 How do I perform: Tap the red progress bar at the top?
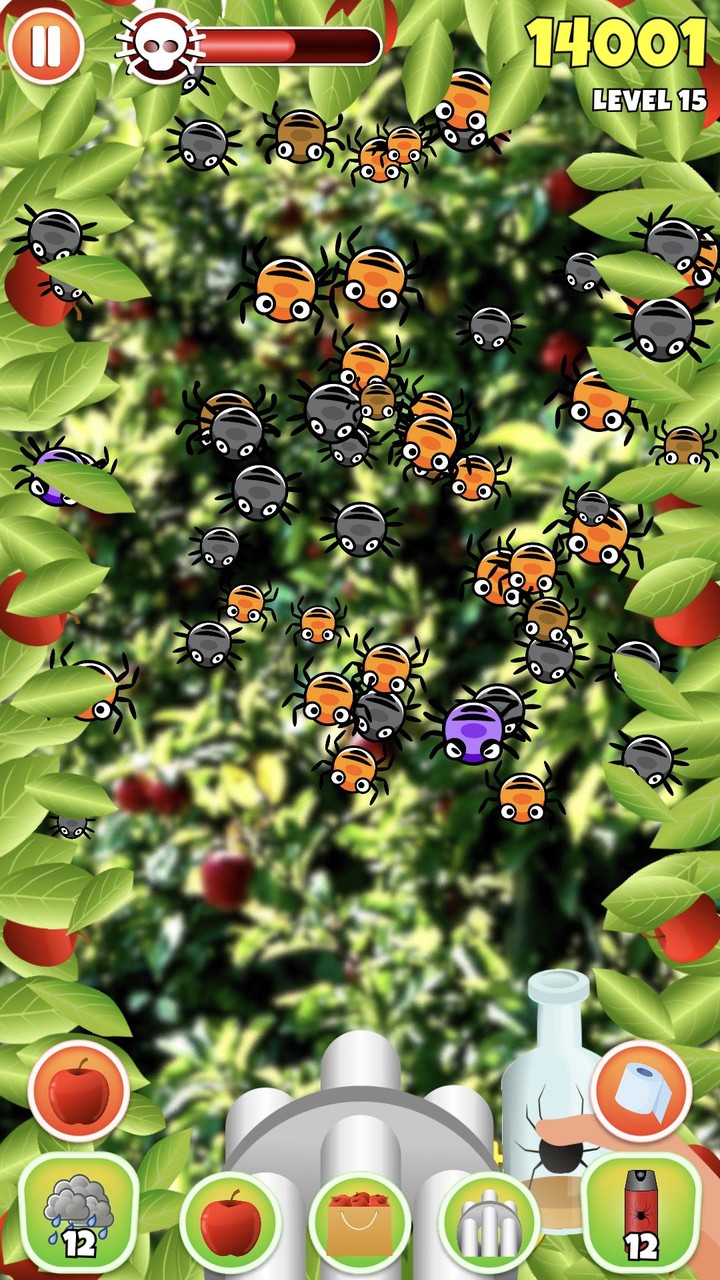(290, 46)
